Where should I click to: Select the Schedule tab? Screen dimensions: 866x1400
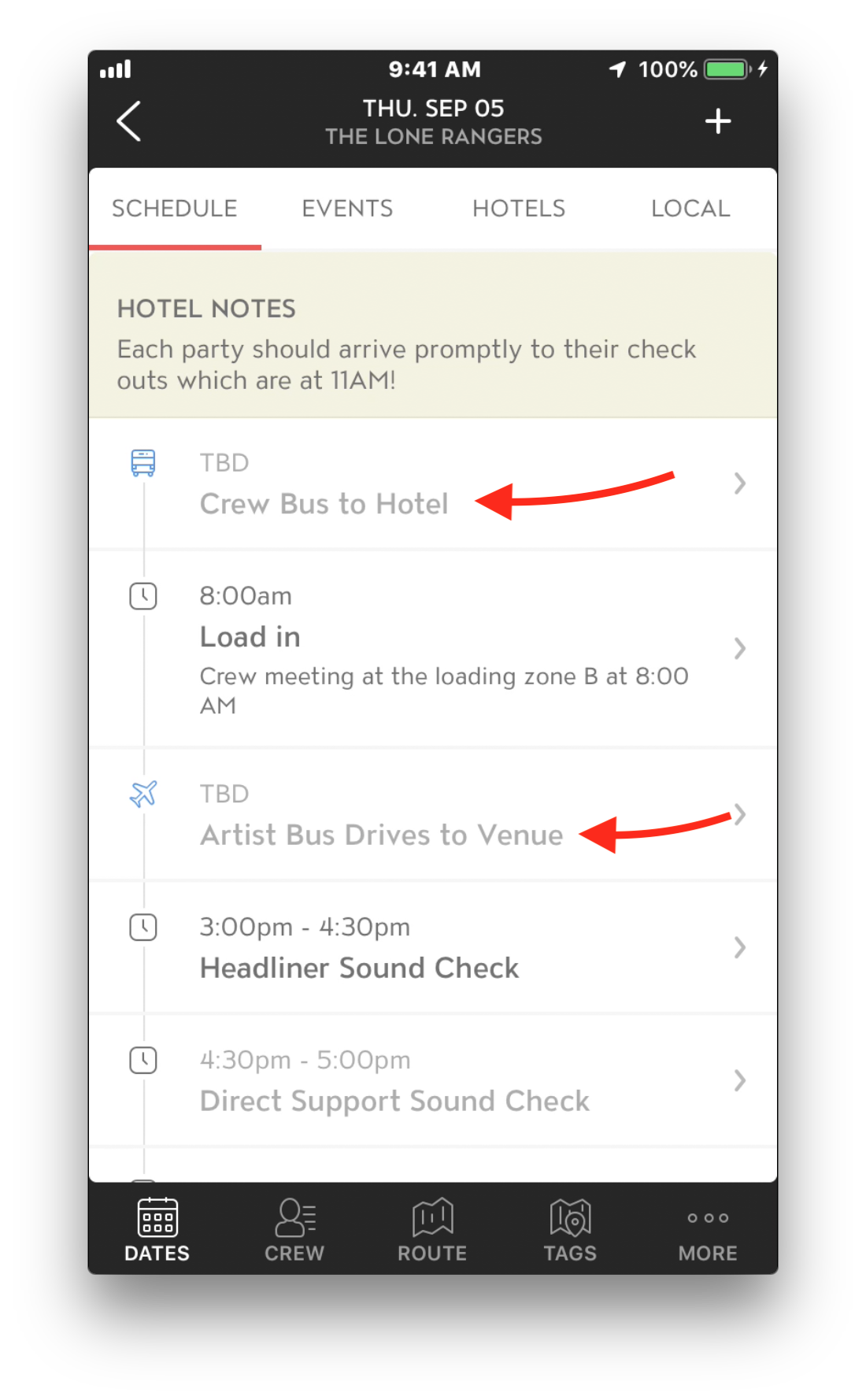pos(175,209)
